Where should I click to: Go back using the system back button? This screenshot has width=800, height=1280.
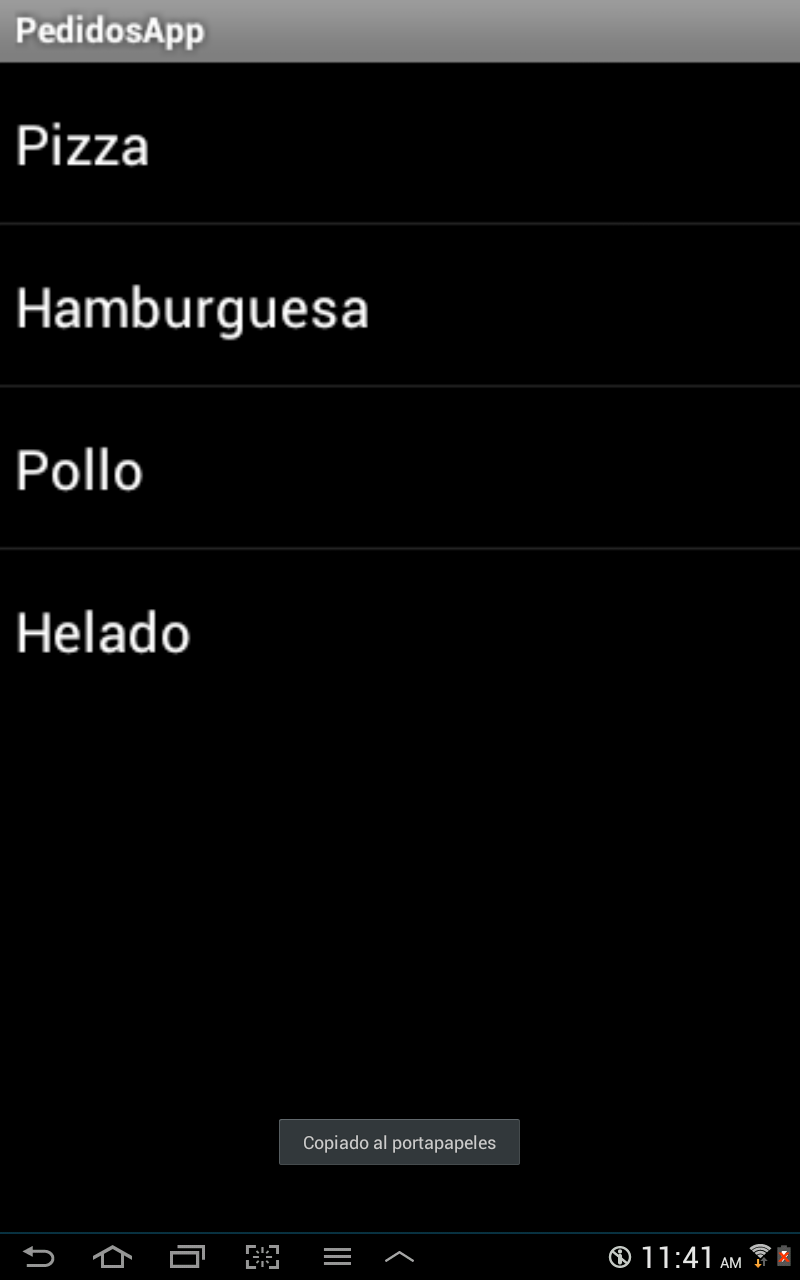pos(38,1257)
